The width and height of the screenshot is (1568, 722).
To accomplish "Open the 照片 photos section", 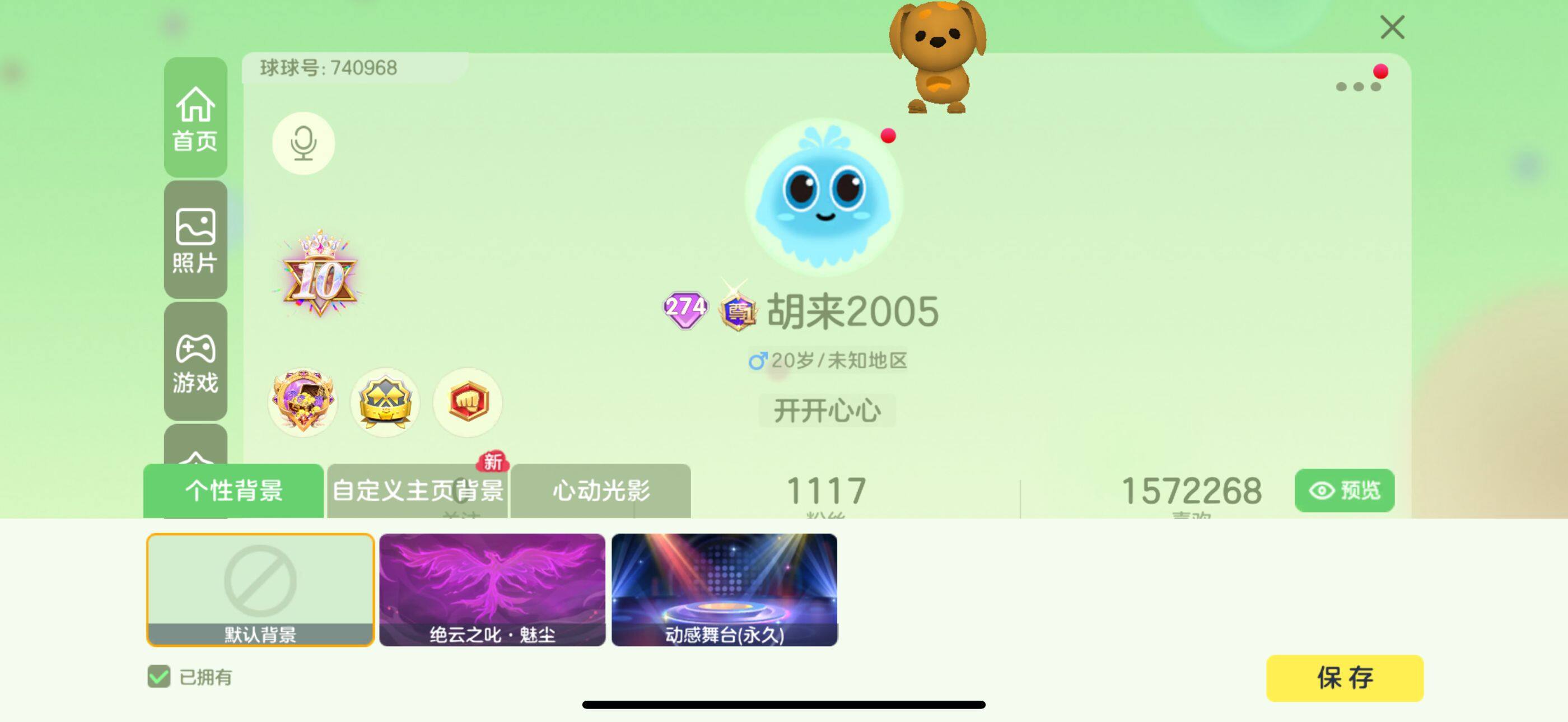I will (x=195, y=240).
